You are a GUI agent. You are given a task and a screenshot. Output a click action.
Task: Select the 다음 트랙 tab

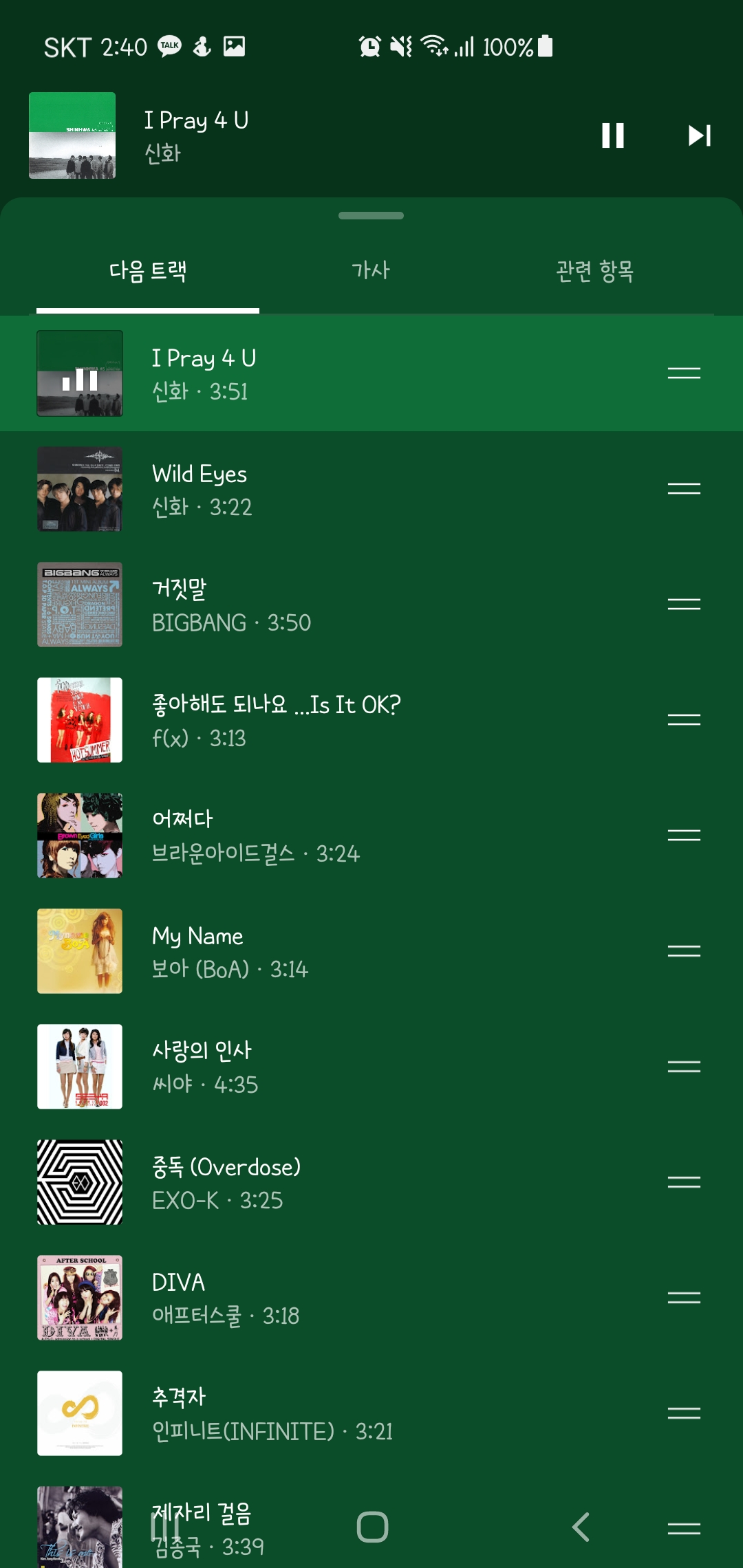pyautogui.click(x=147, y=270)
